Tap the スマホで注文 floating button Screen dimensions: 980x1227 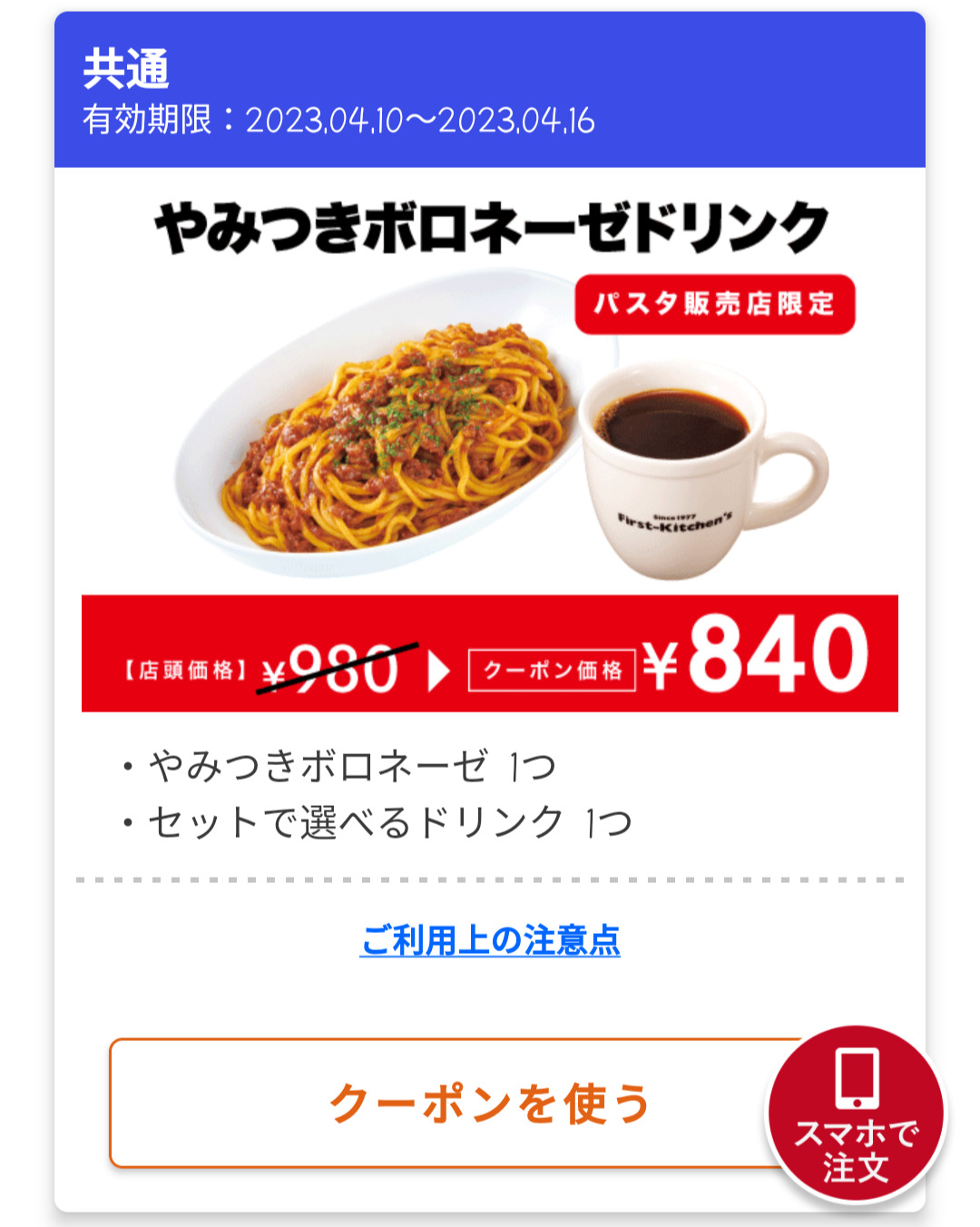(x=856, y=1114)
